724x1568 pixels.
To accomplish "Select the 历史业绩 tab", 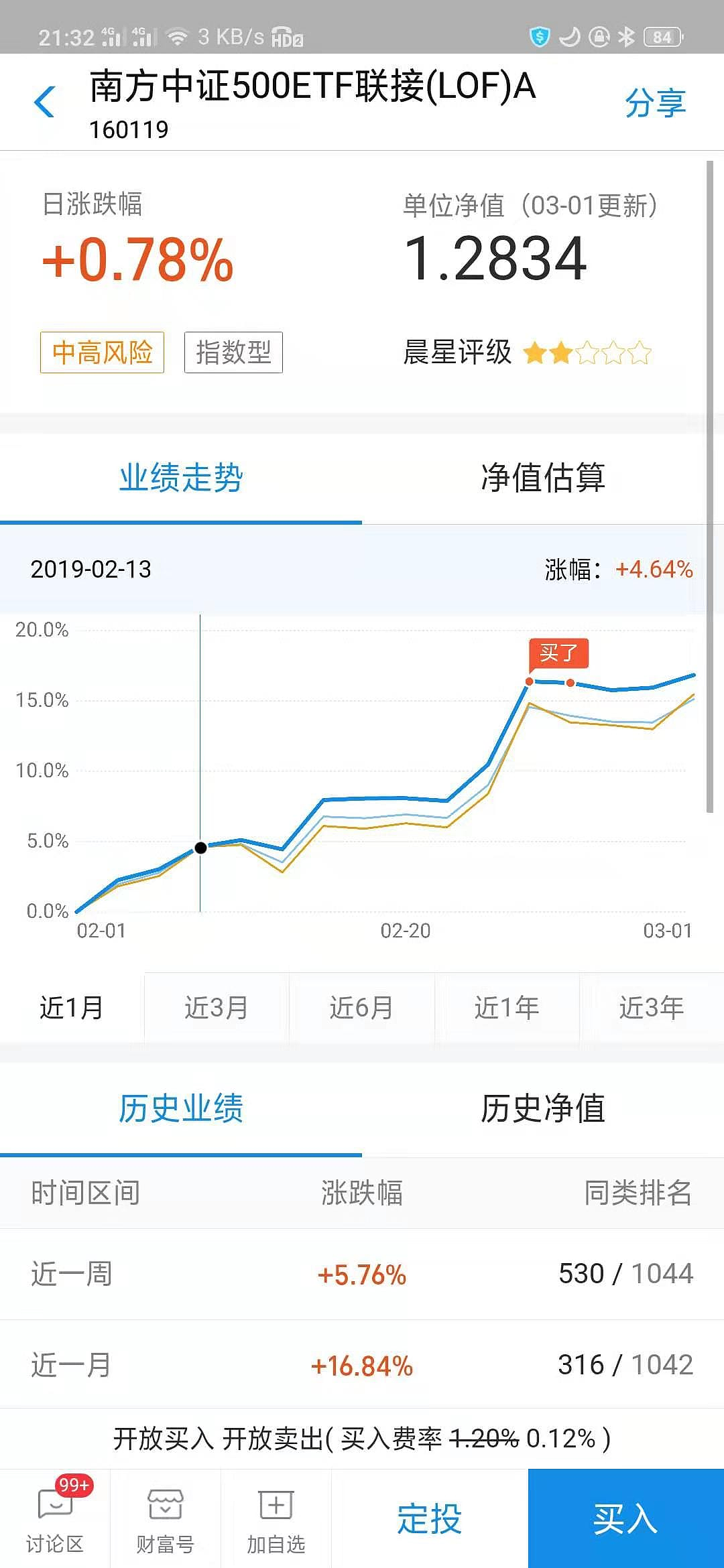I will point(181,1108).
